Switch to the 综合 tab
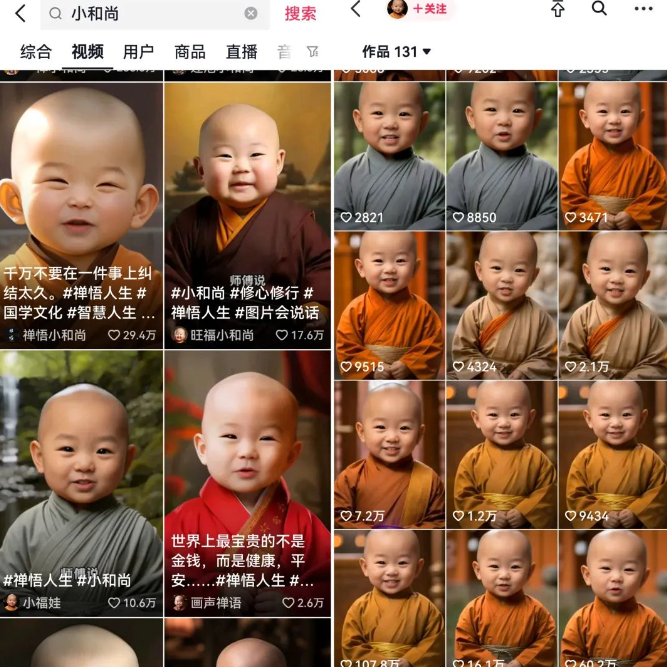Screen dimensions: 667x667 click(x=36, y=52)
